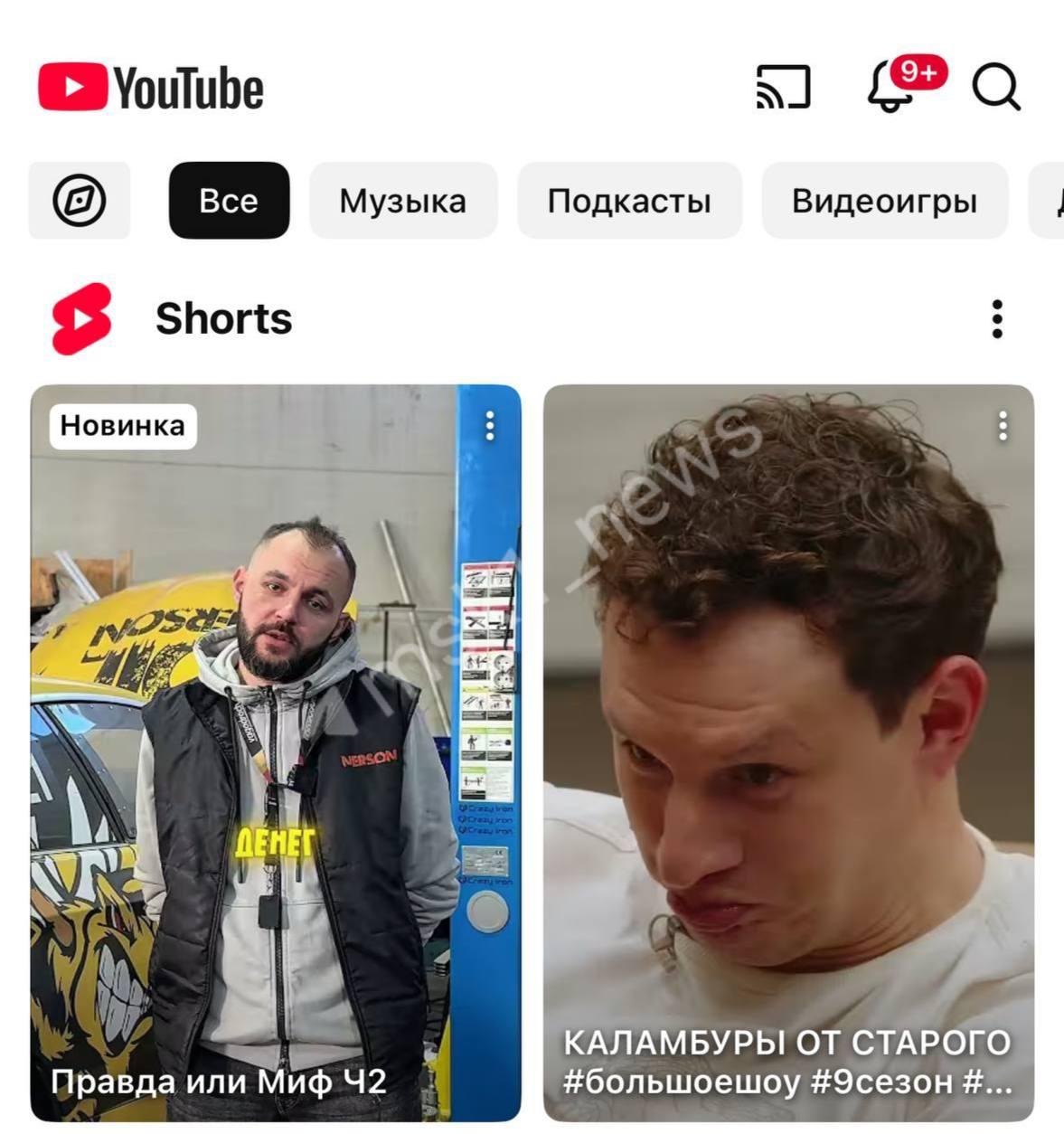Open YouTube search
The image size is (1064, 1134).
(996, 88)
